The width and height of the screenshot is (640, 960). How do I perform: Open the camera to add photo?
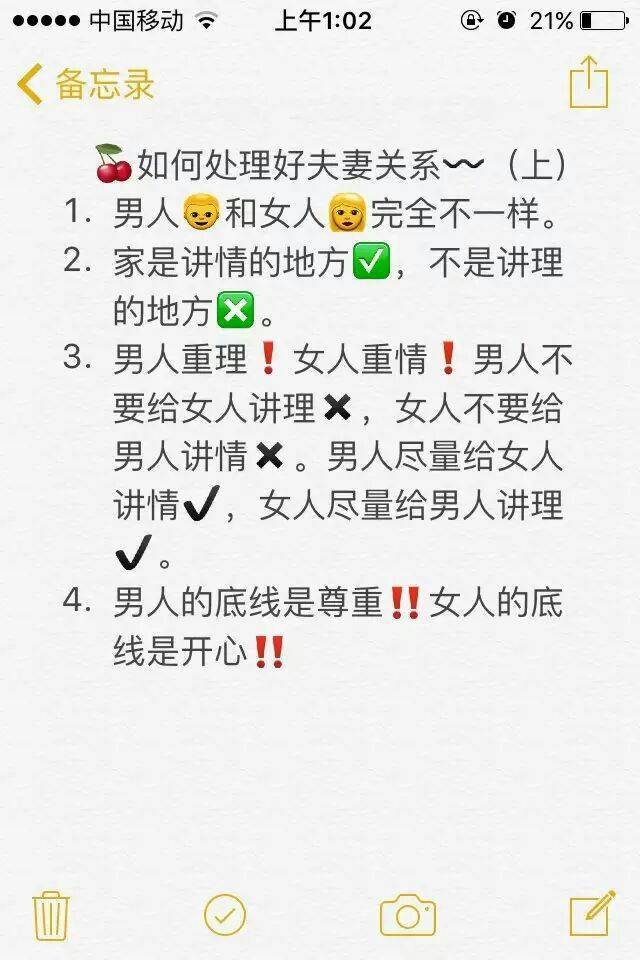pyautogui.click(x=407, y=915)
